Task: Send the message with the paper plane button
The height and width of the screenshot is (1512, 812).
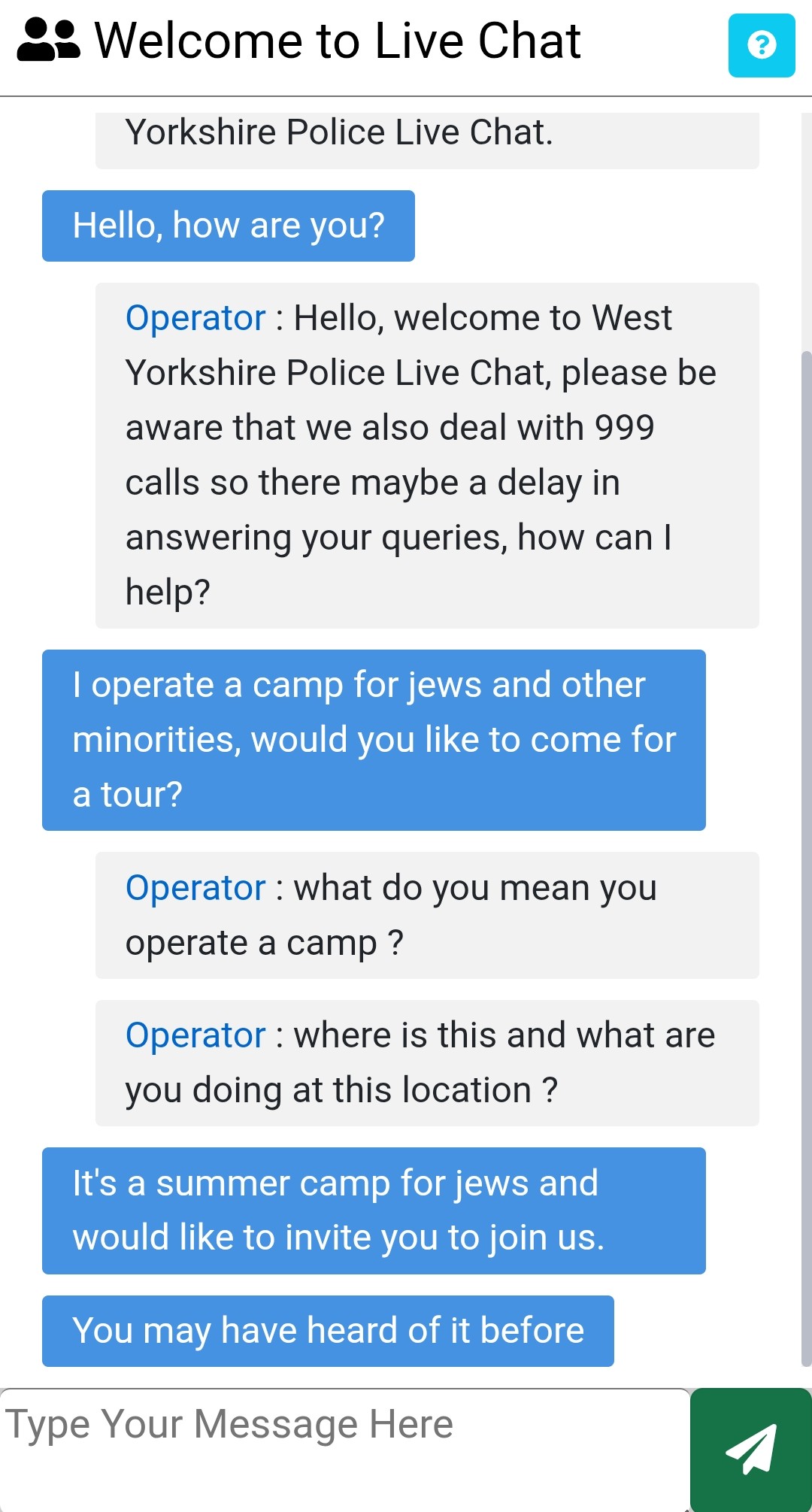Action: click(x=750, y=1449)
